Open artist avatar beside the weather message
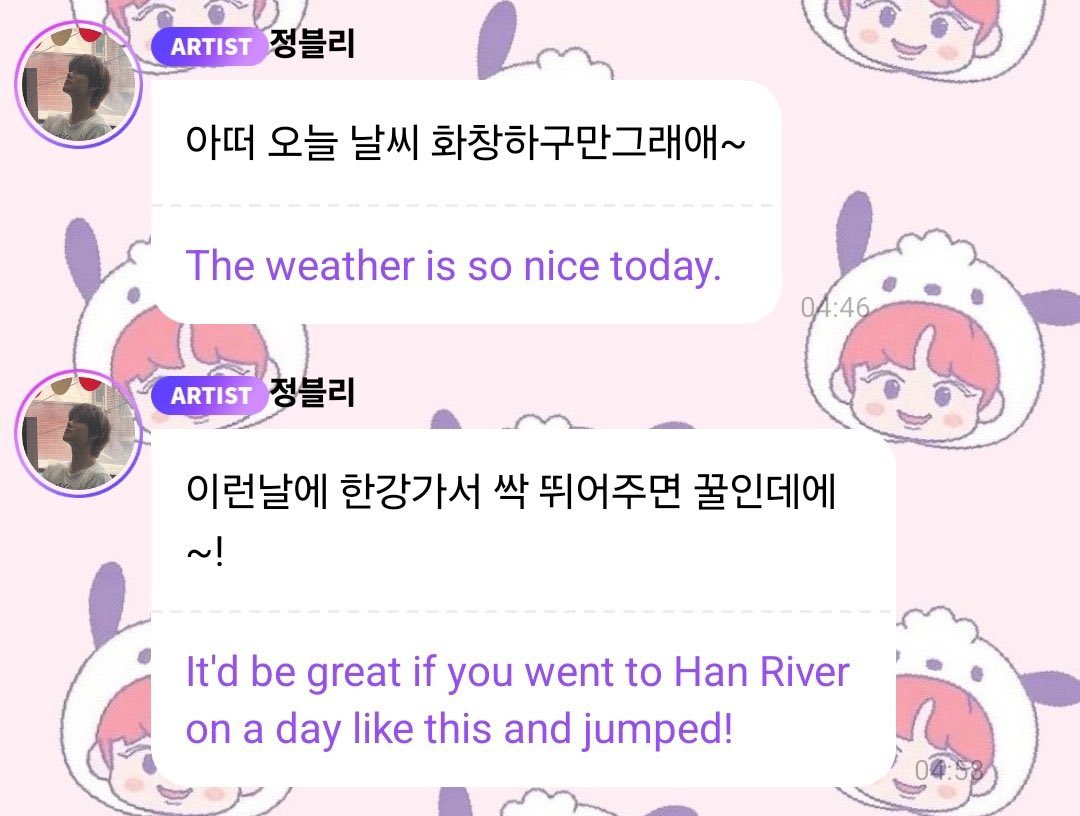1080x816 pixels. point(78,84)
